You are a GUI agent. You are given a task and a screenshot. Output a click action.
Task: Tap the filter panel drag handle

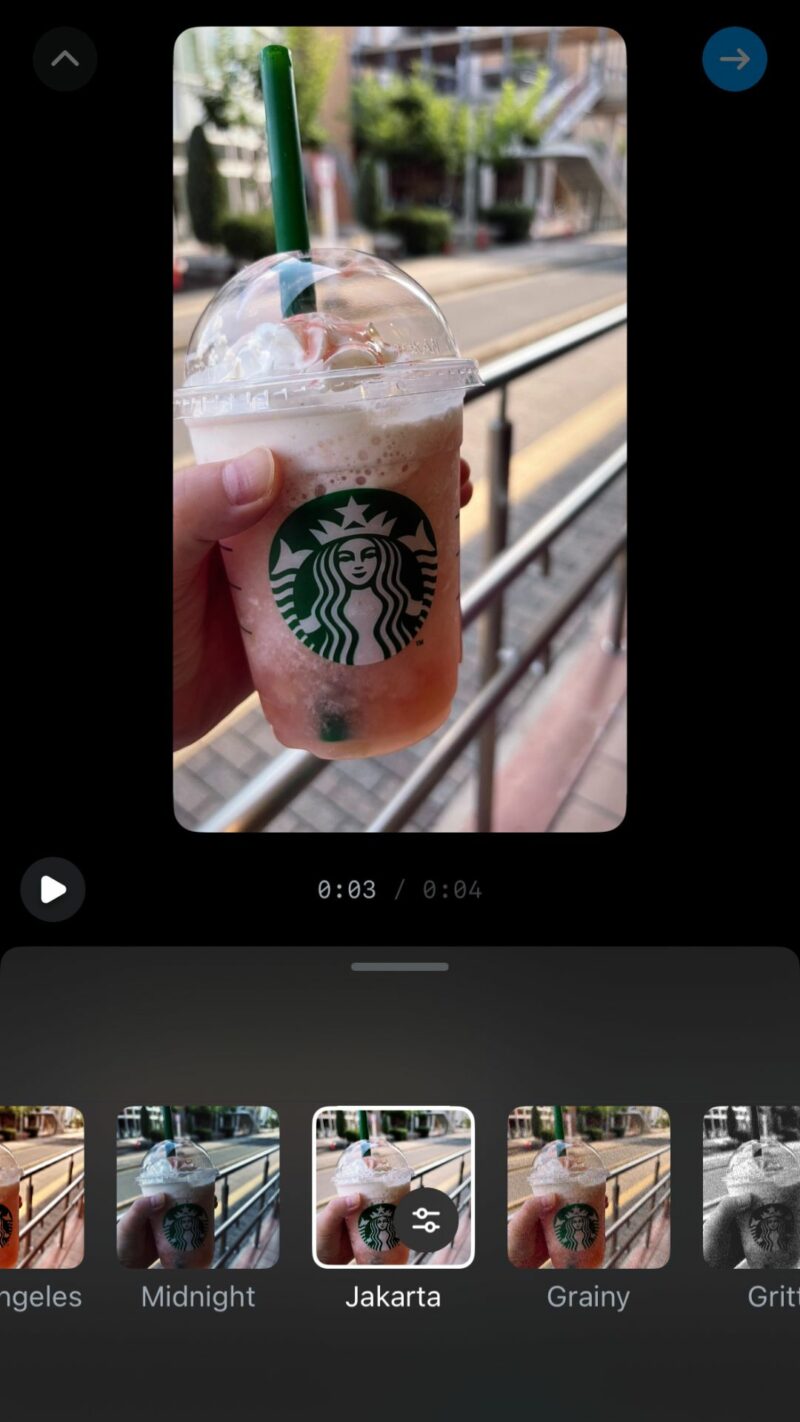tap(400, 967)
